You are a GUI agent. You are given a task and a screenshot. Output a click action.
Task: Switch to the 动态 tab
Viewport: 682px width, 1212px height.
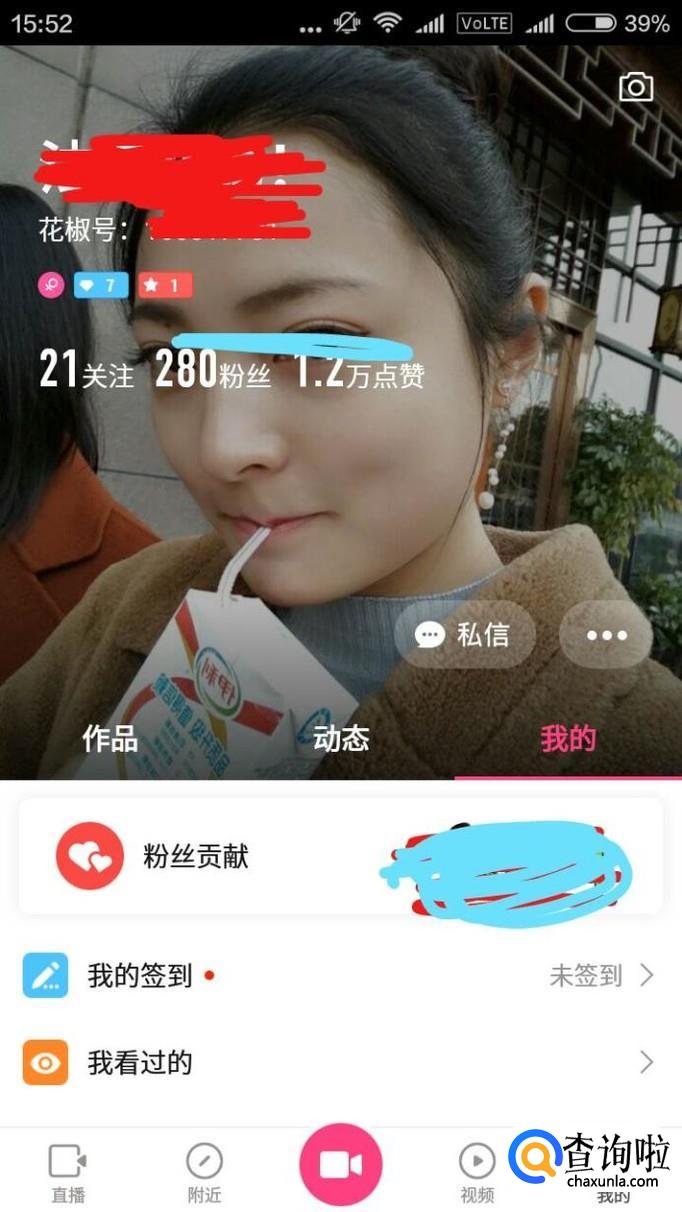[341, 739]
